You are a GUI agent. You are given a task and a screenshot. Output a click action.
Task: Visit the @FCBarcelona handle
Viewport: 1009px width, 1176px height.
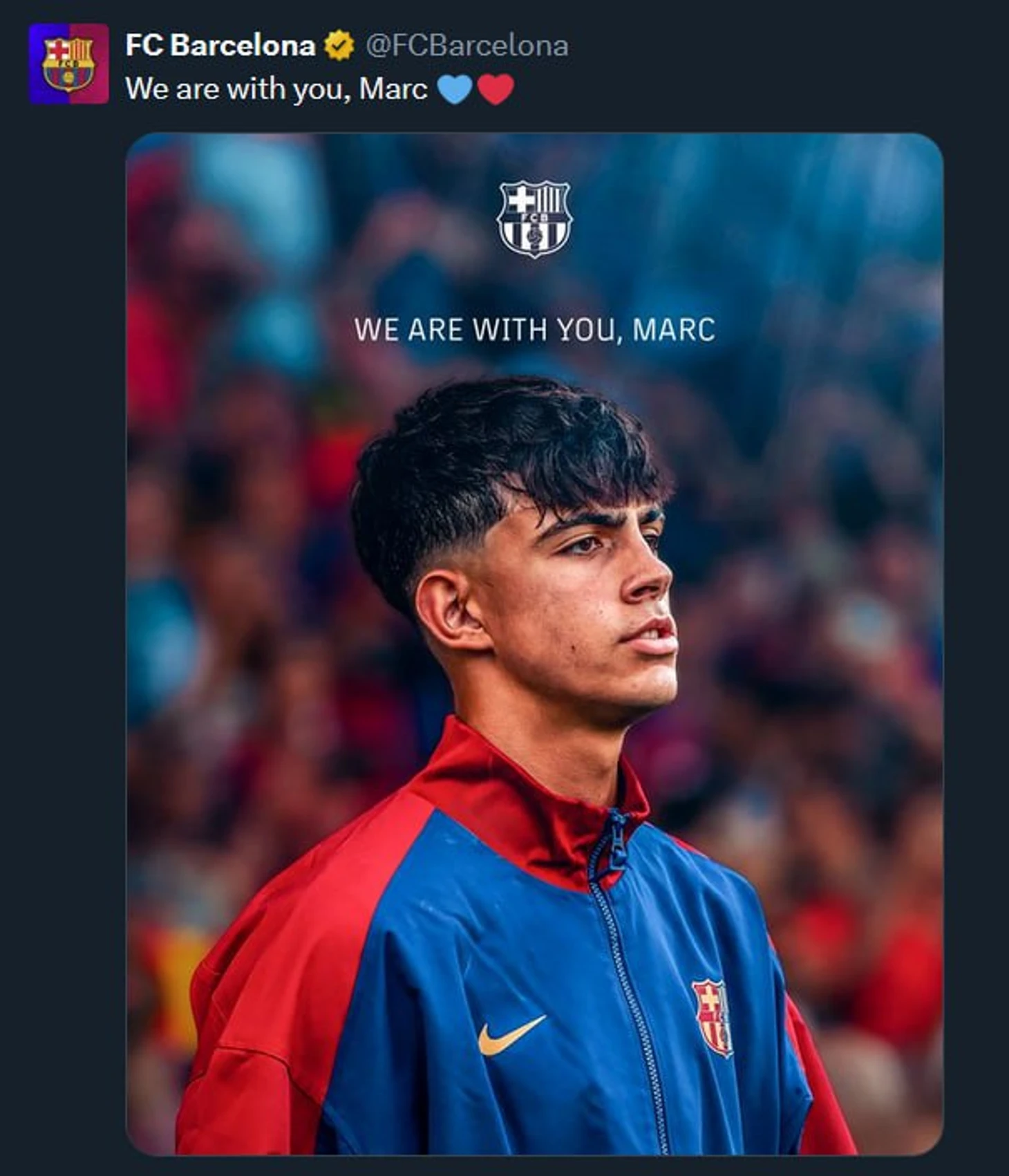point(466,46)
